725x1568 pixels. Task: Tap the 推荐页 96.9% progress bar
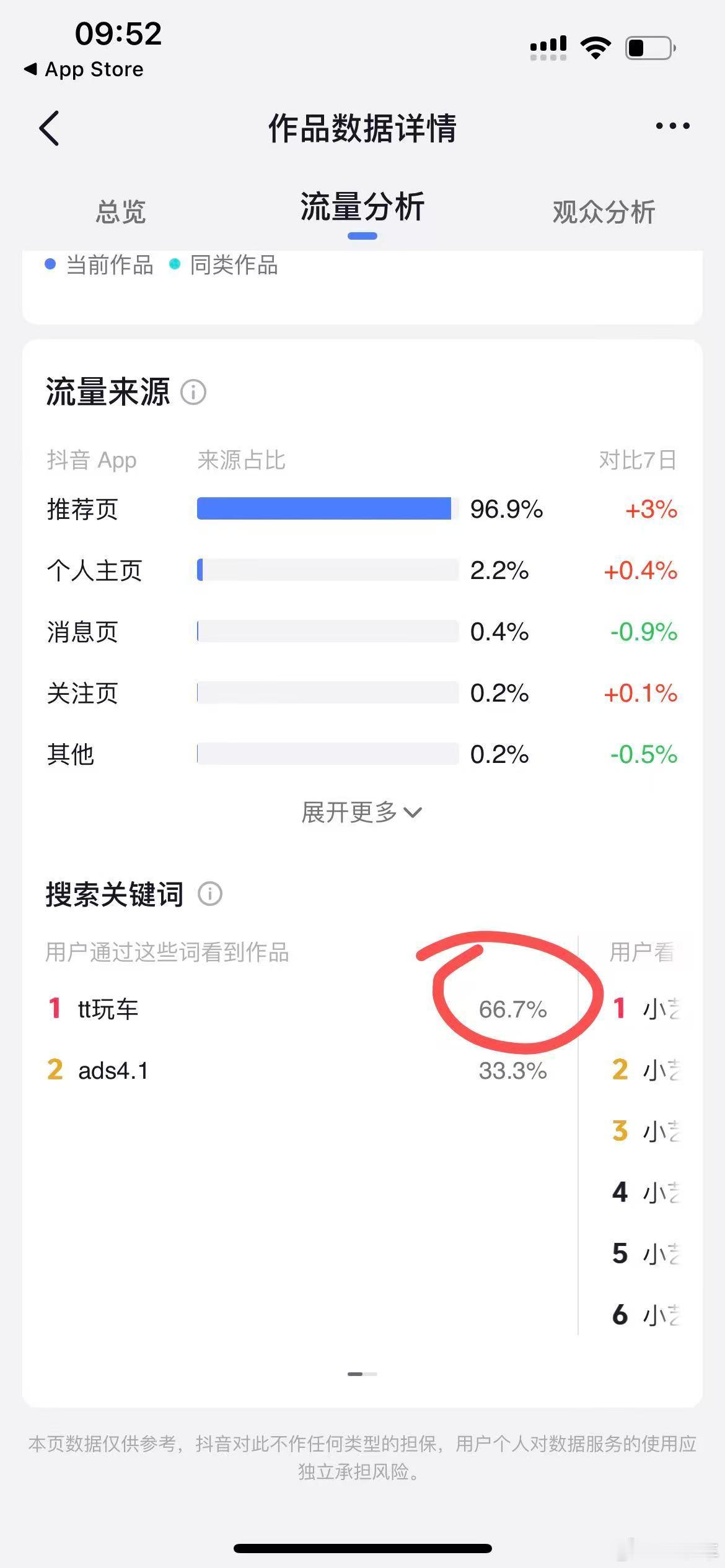tap(324, 509)
